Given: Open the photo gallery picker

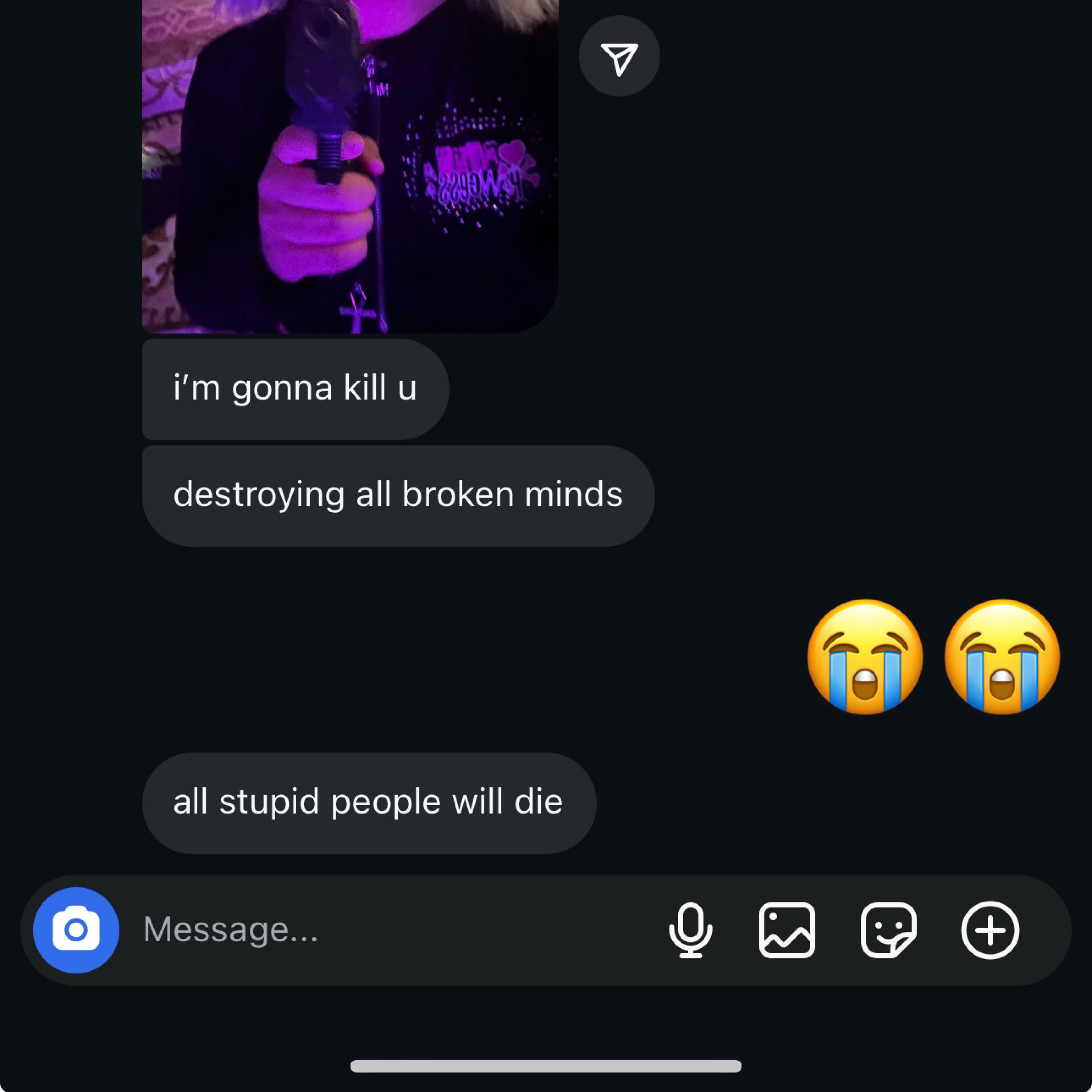Looking at the screenshot, I should point(787,930).
